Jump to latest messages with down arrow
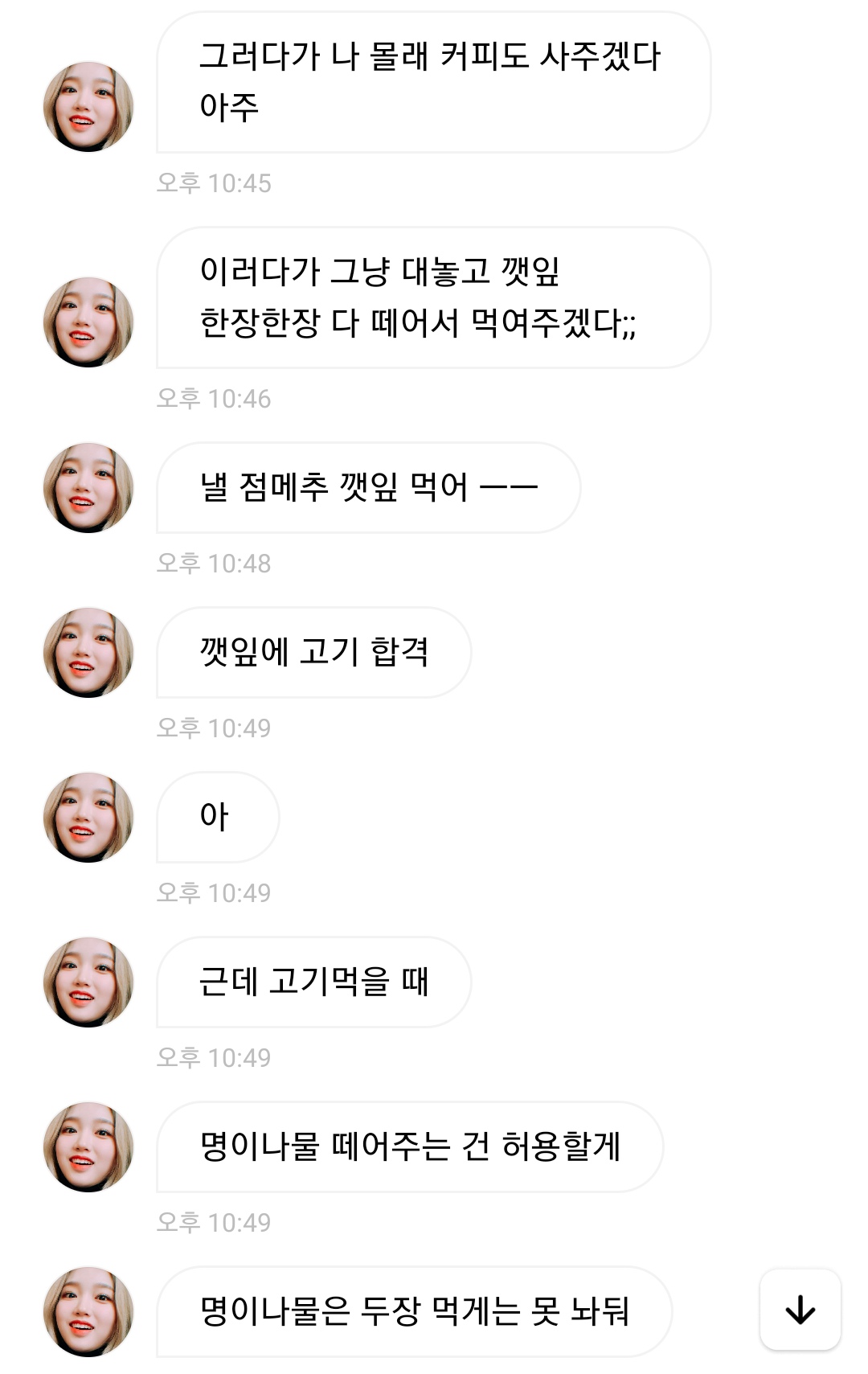 click(x=800, y=1310)
